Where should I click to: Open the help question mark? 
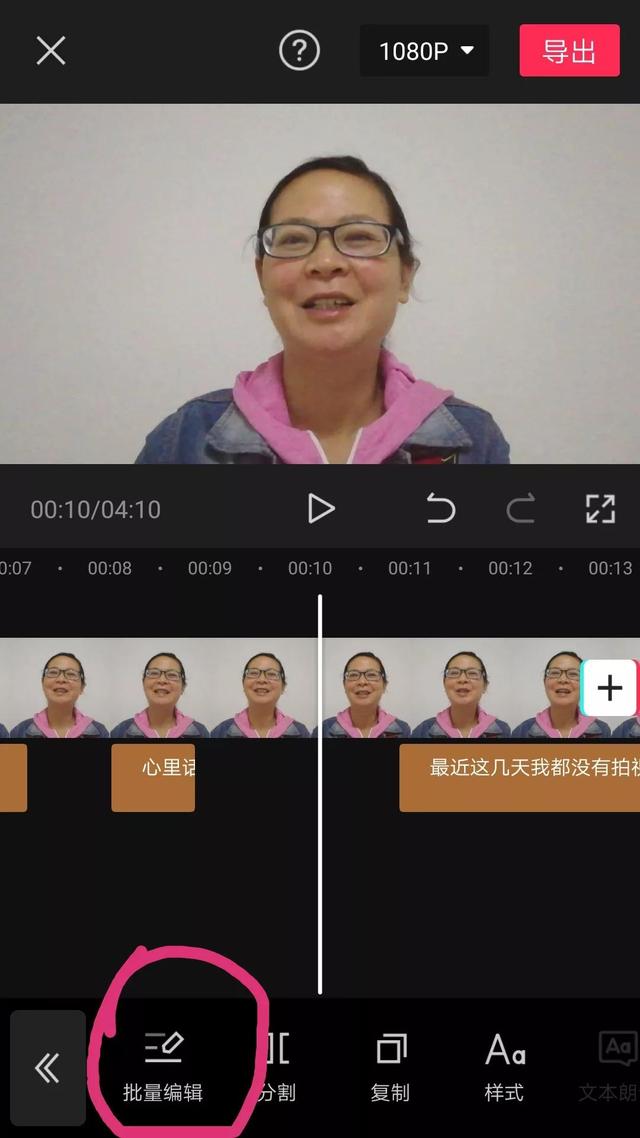point(298,50)
